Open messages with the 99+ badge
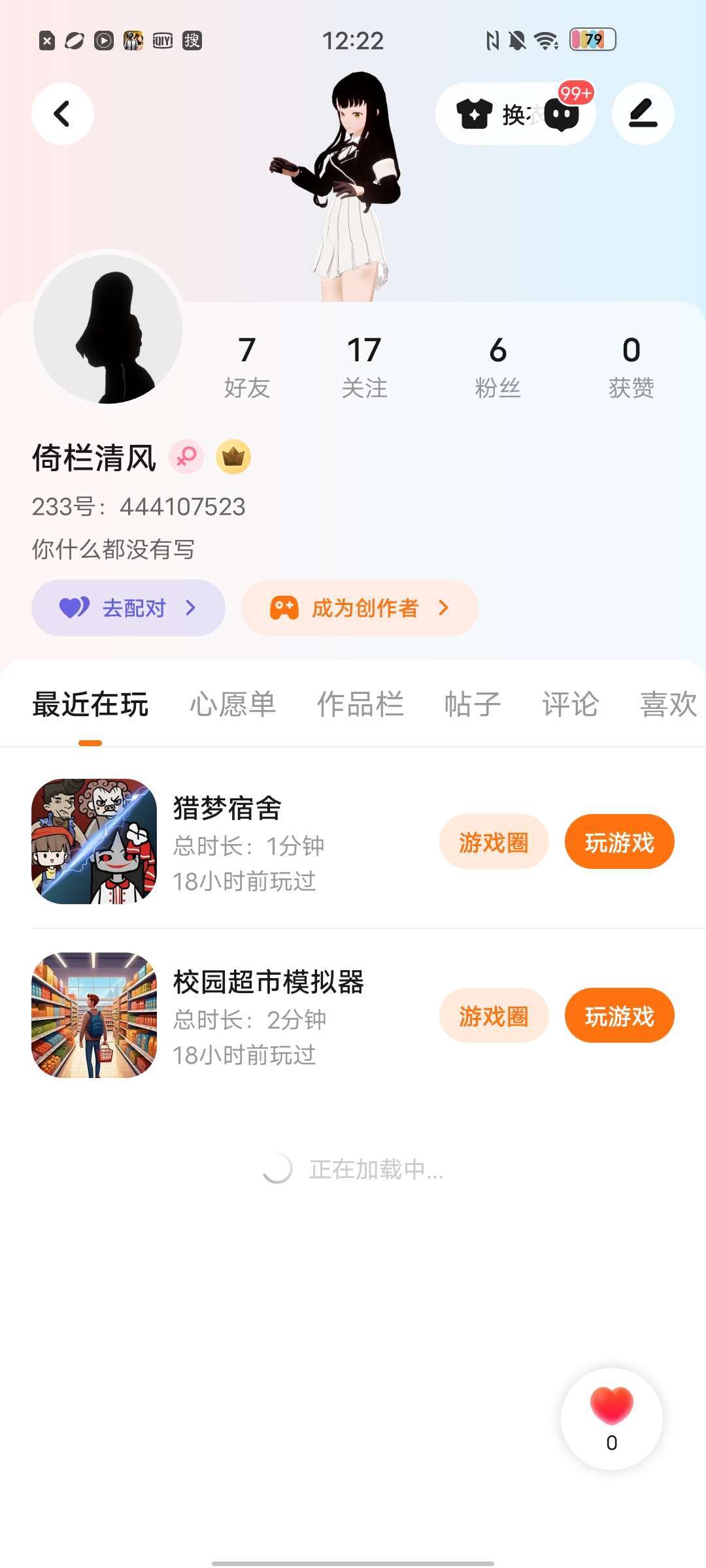The image size is (706, 1568). pos(563,114)
